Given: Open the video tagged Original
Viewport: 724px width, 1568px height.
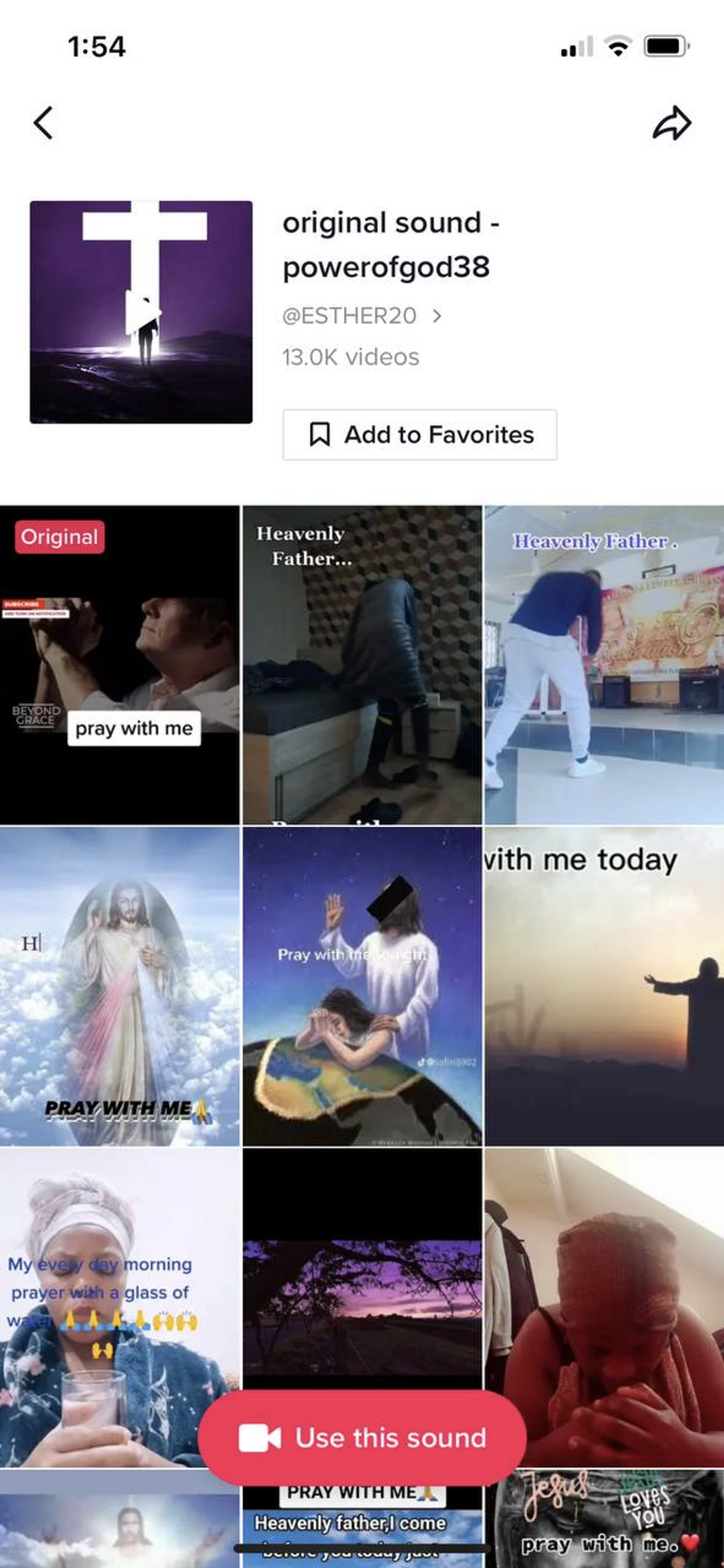Looking at the screenshot, I should click(x=119, y=665).
